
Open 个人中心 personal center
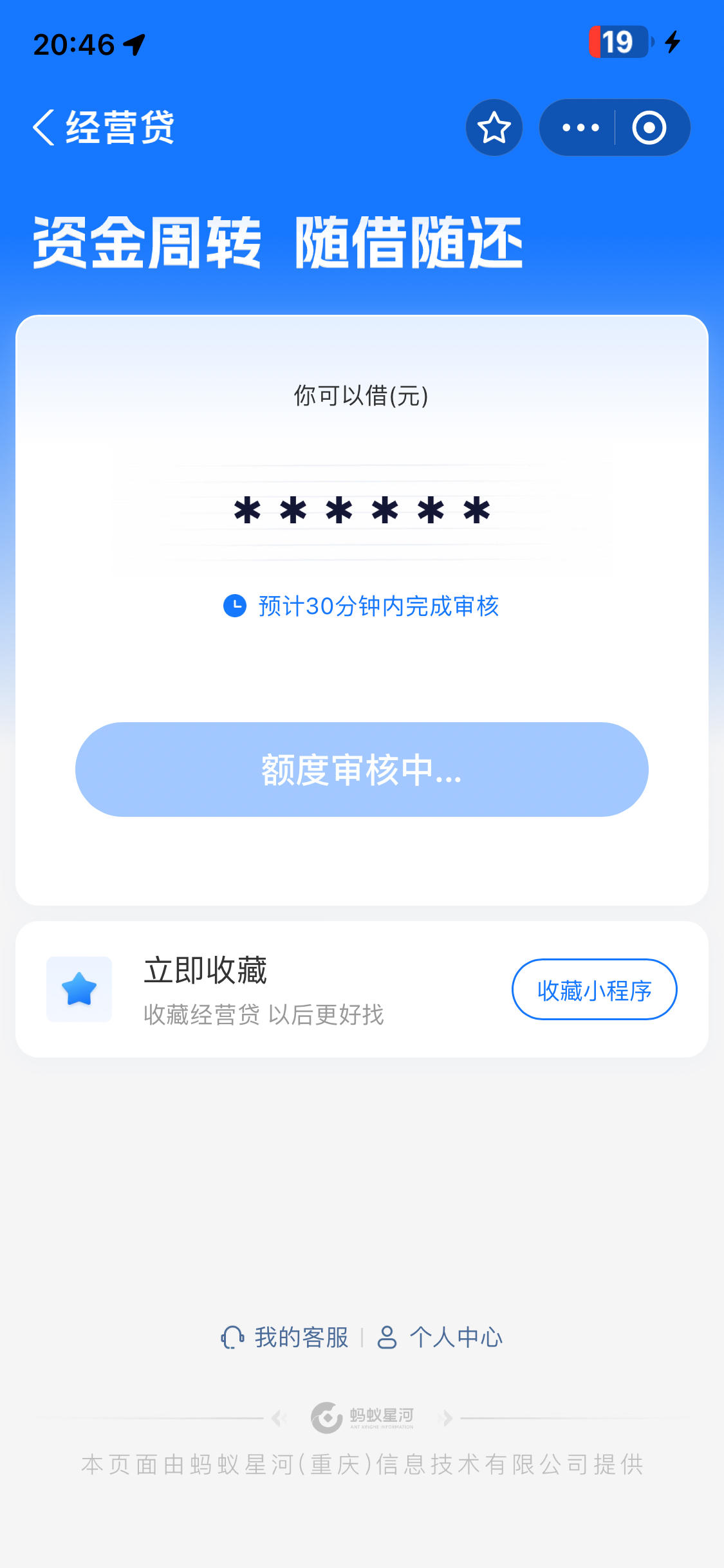coord(439,1338)
